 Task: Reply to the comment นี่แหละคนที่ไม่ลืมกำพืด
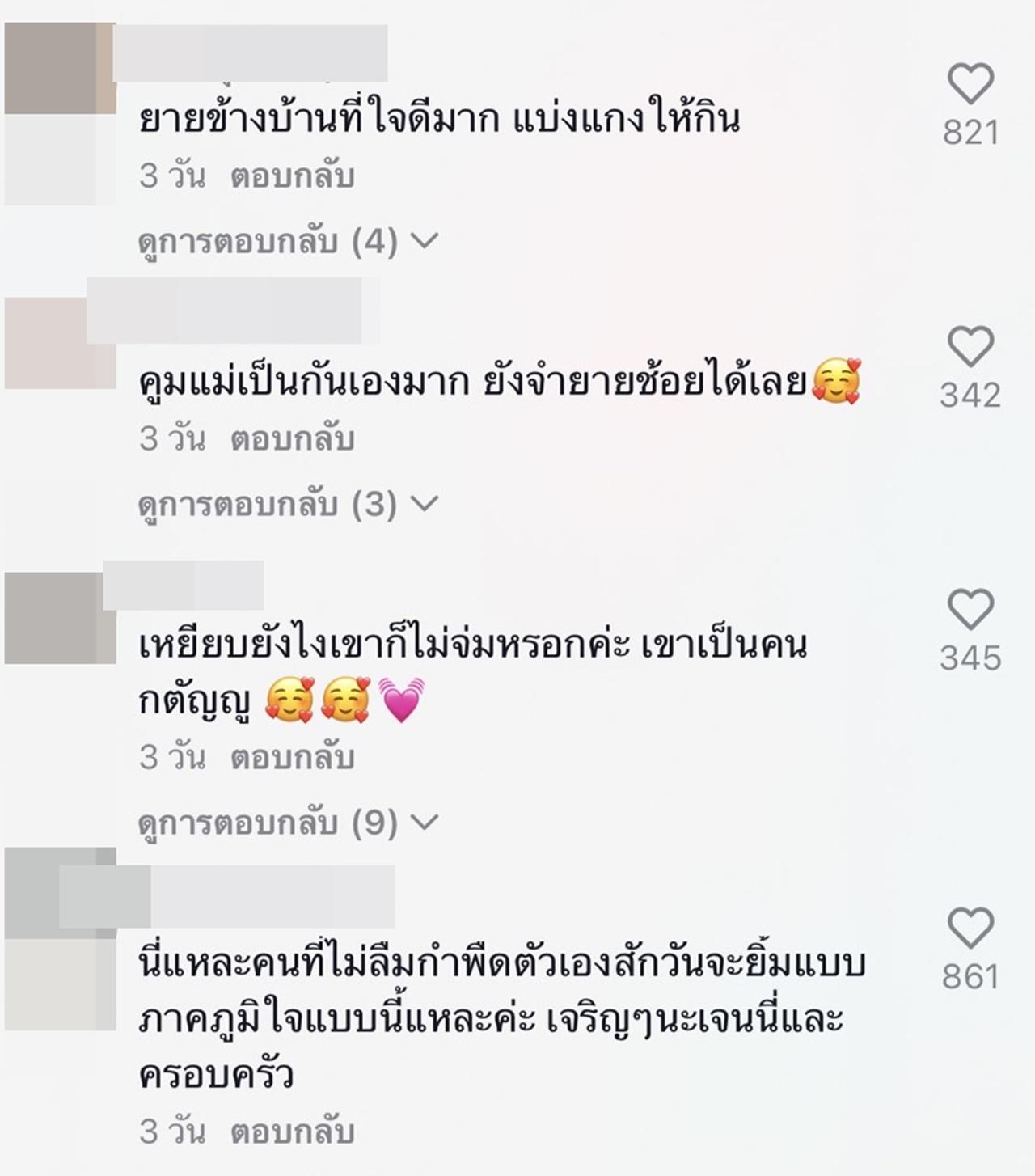point(292,1132)
